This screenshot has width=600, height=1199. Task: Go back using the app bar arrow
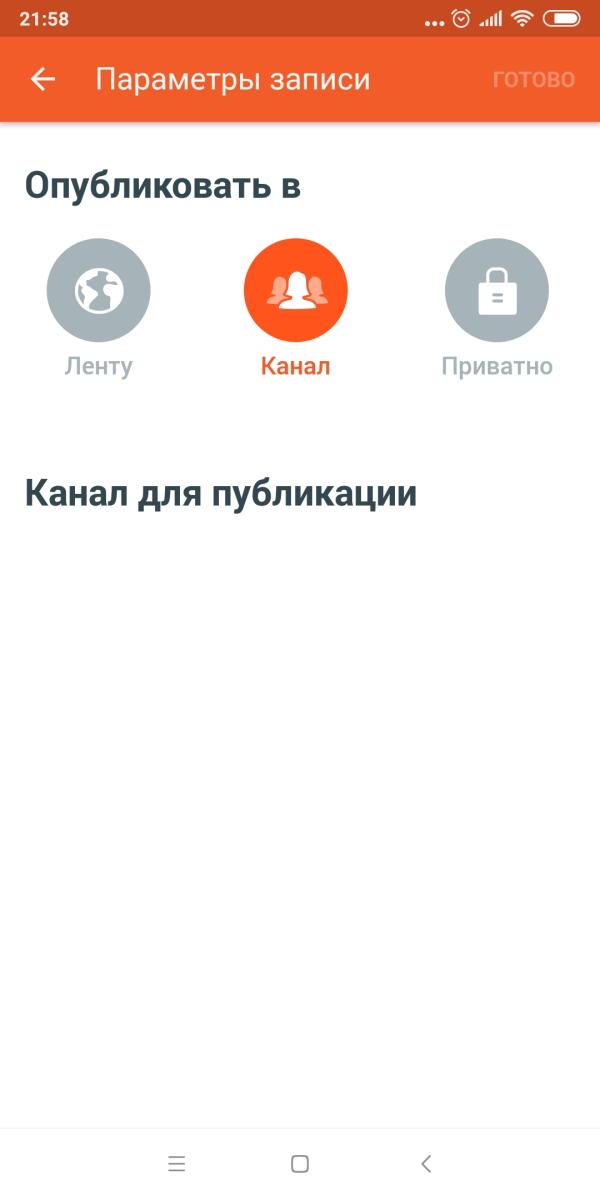click(x=43, y=79)
